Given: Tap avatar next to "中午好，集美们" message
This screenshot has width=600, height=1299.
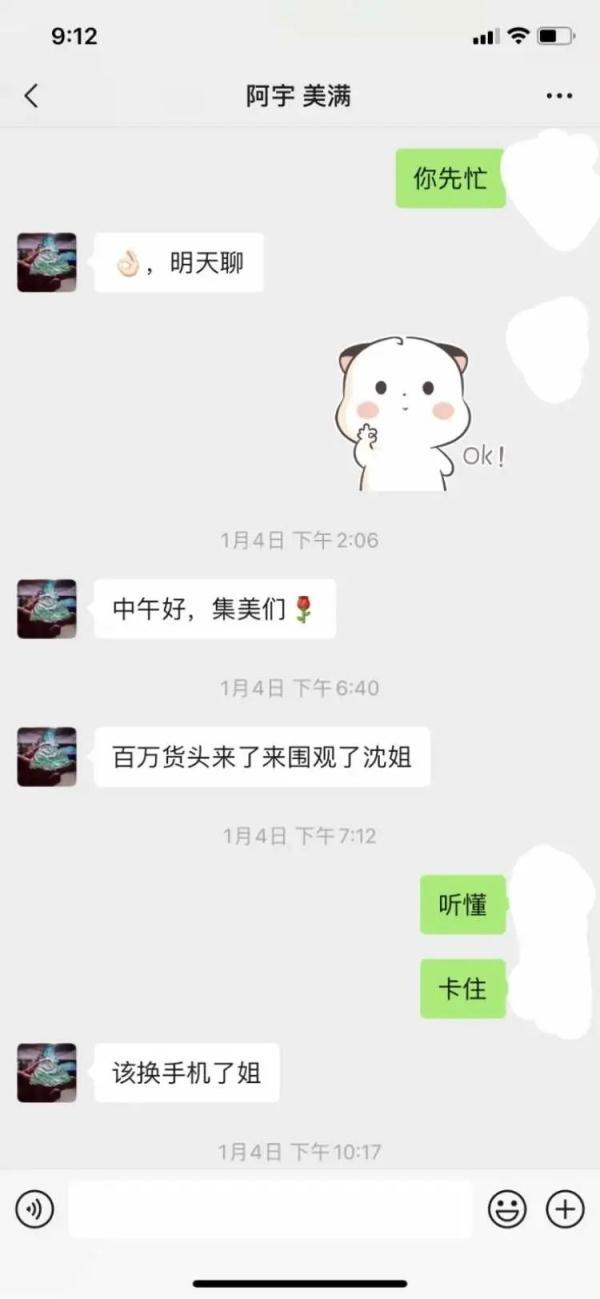Looking at the screenshot, I should [x=47, y=609].
